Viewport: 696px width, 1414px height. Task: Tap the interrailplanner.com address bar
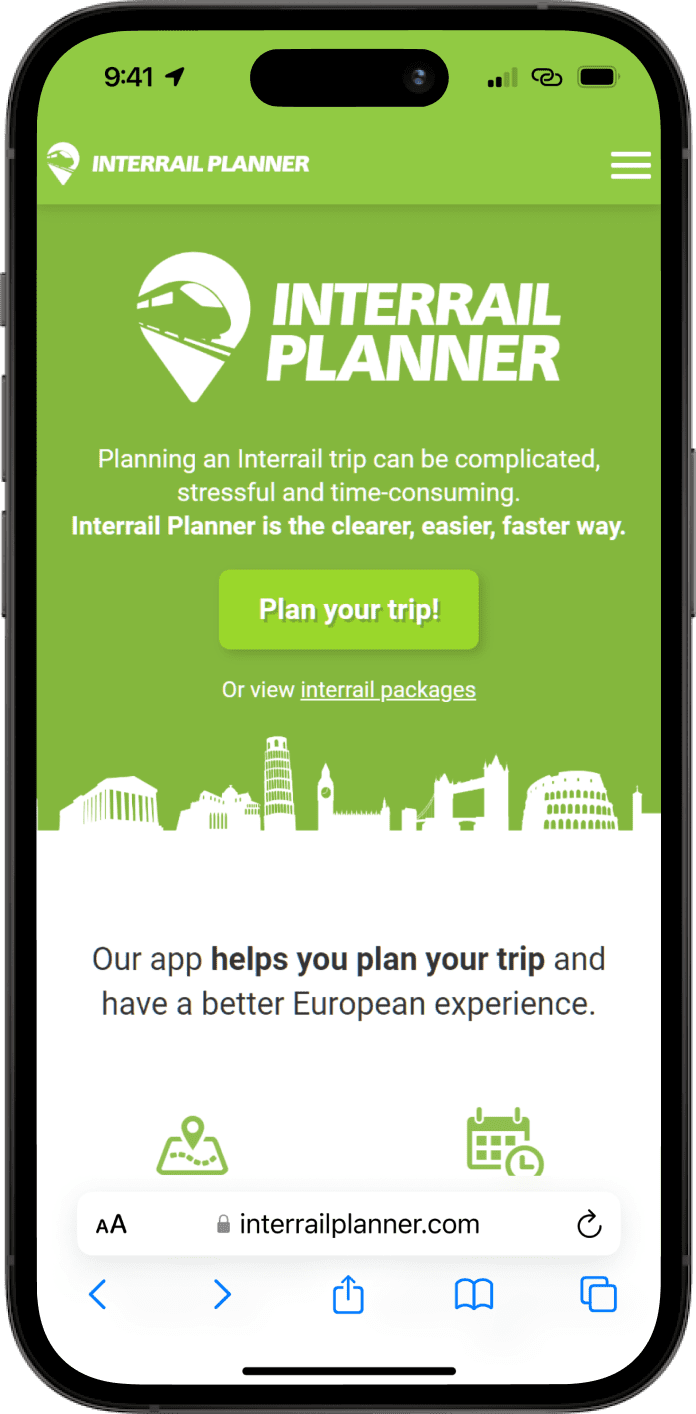pos(348,1225)
